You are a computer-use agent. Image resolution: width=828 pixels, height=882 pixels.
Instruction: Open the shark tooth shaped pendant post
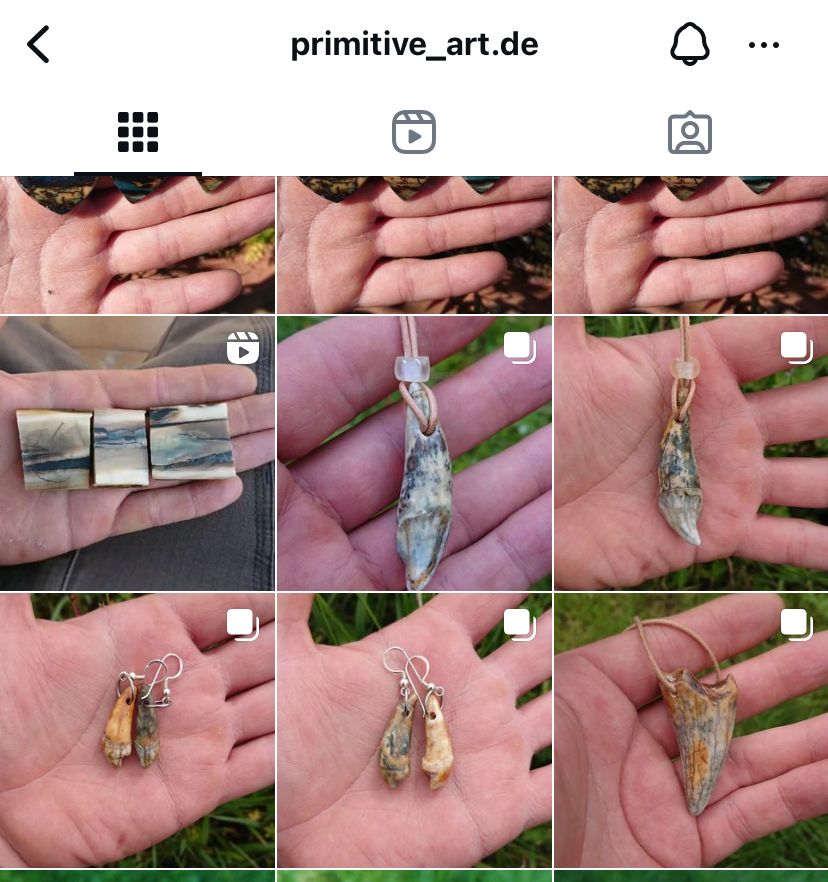pos(691,730)
